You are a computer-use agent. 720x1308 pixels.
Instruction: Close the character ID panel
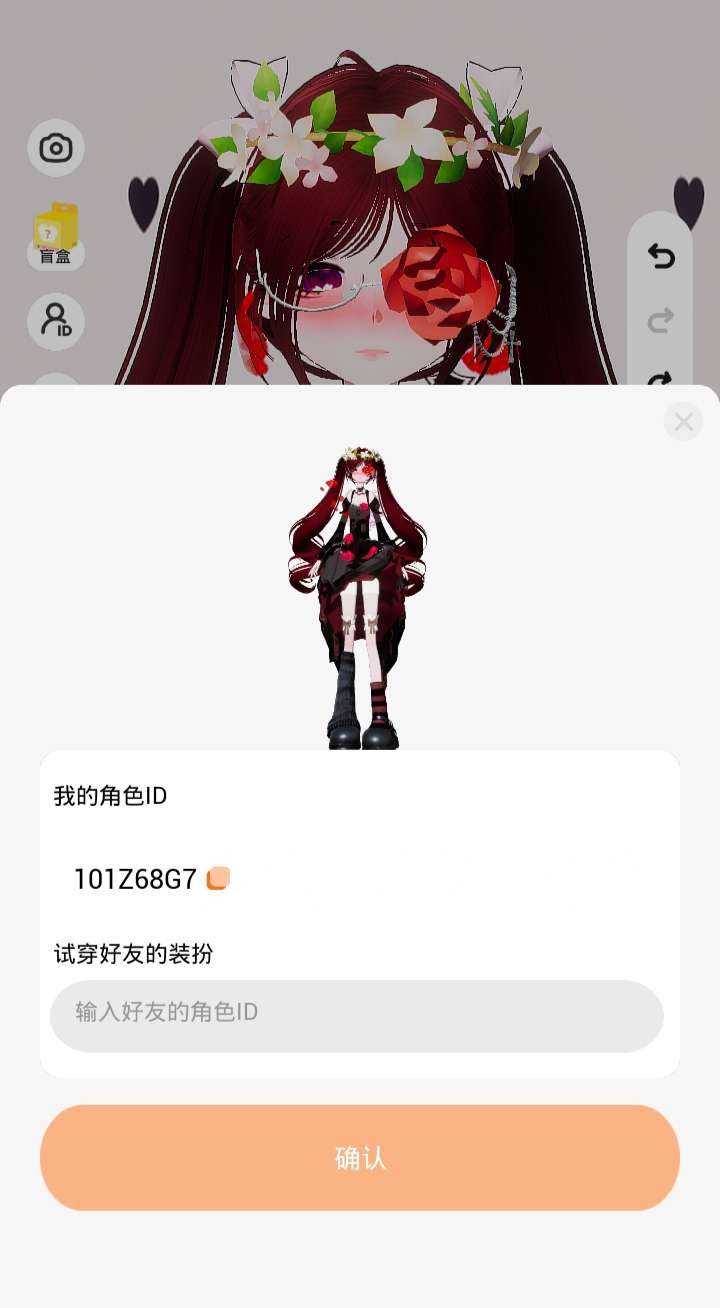click(684, 422)
